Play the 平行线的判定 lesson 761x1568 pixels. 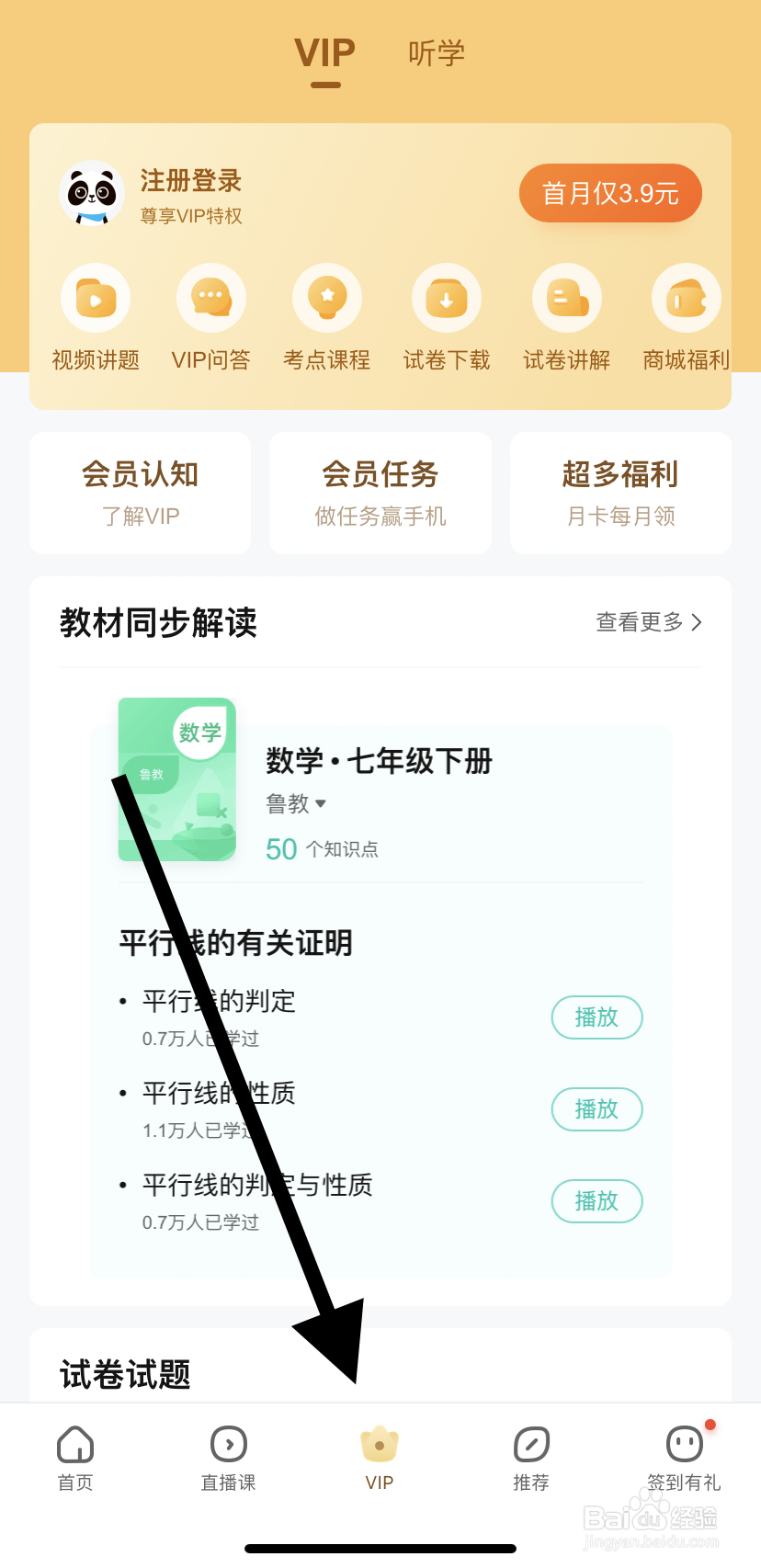(x=596, y=1017)
